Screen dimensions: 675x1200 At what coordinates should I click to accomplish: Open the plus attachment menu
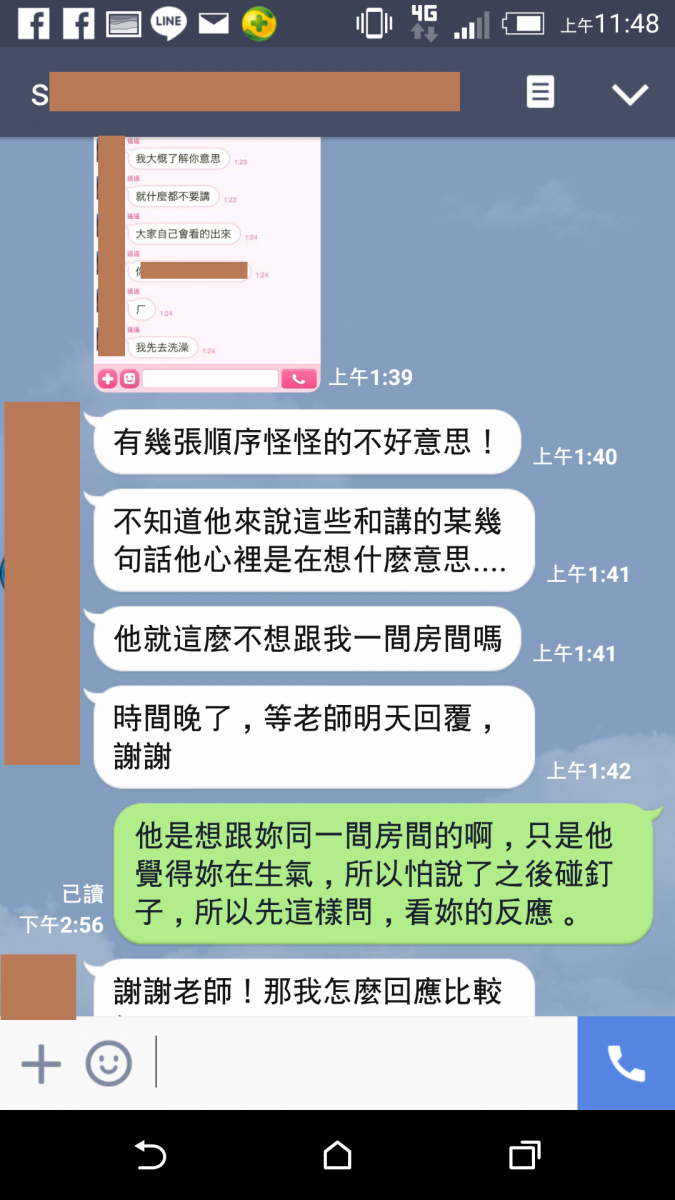[x=41, y=1063]
